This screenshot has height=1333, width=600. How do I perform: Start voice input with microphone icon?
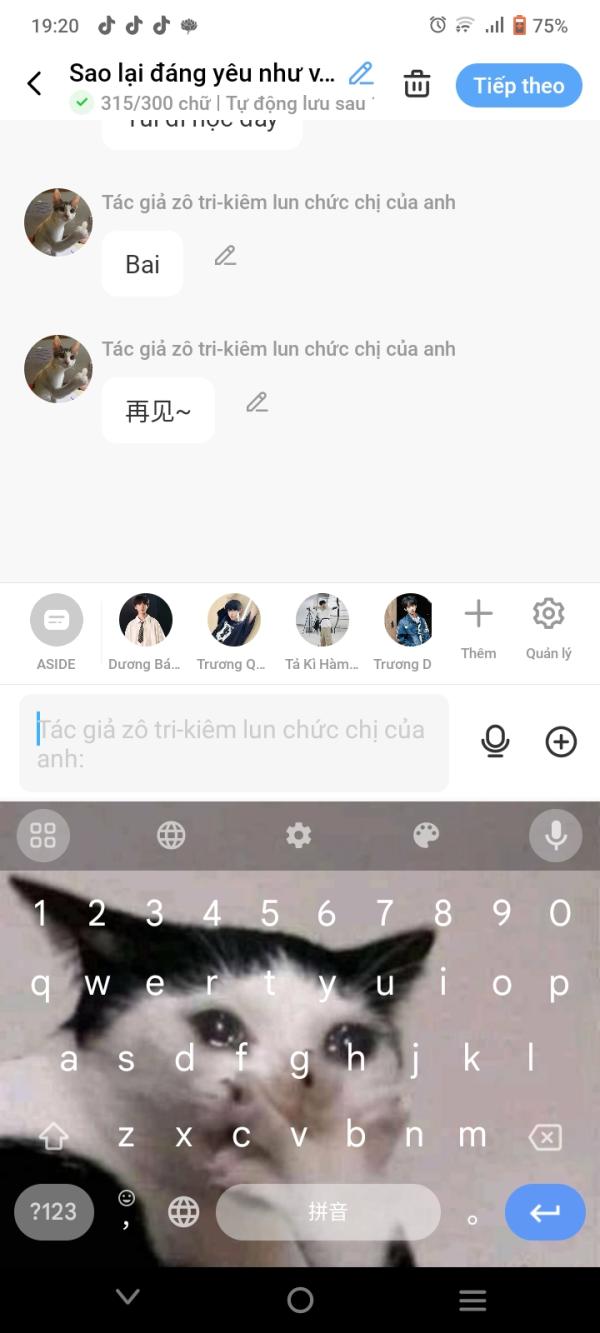[495, 742]
